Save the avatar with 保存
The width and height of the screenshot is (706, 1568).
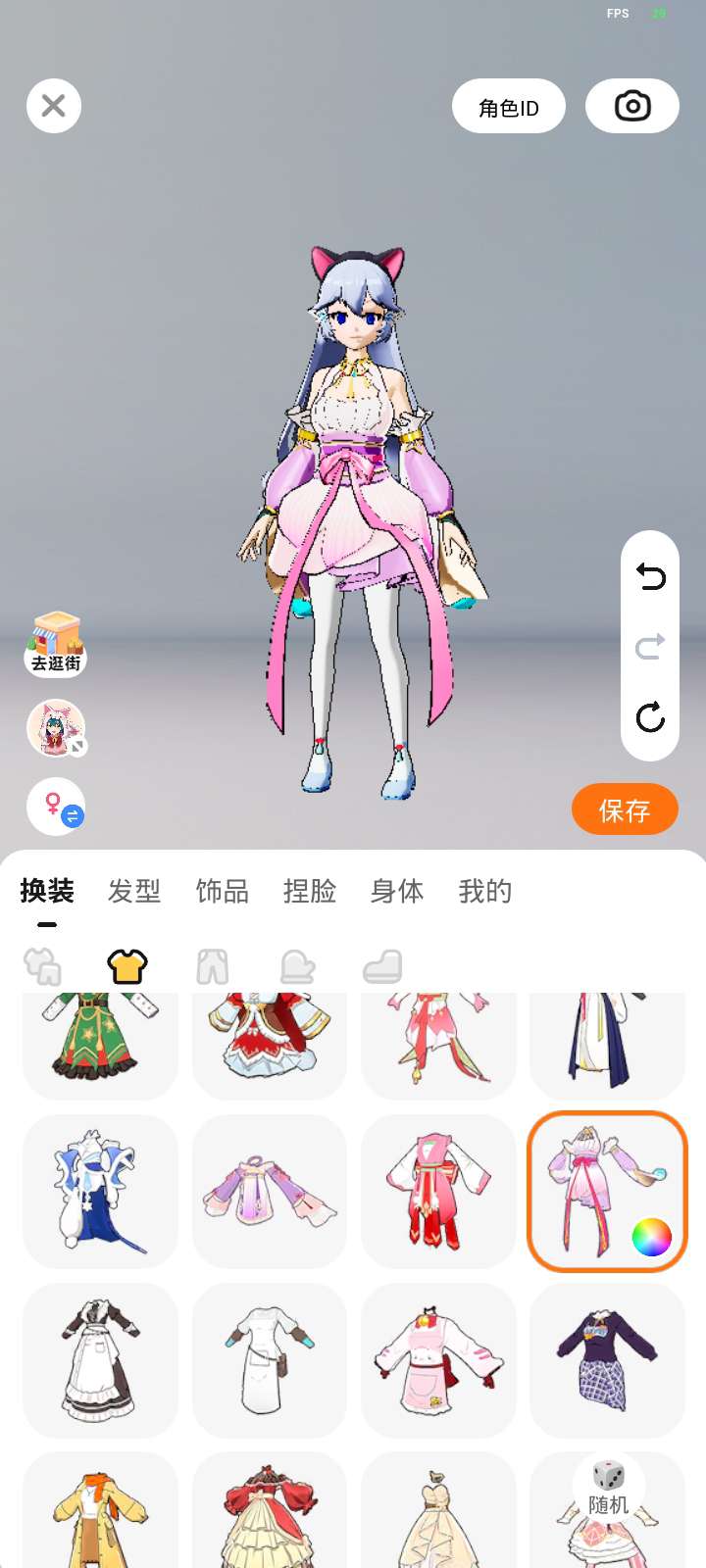click(x=625, y=809)
